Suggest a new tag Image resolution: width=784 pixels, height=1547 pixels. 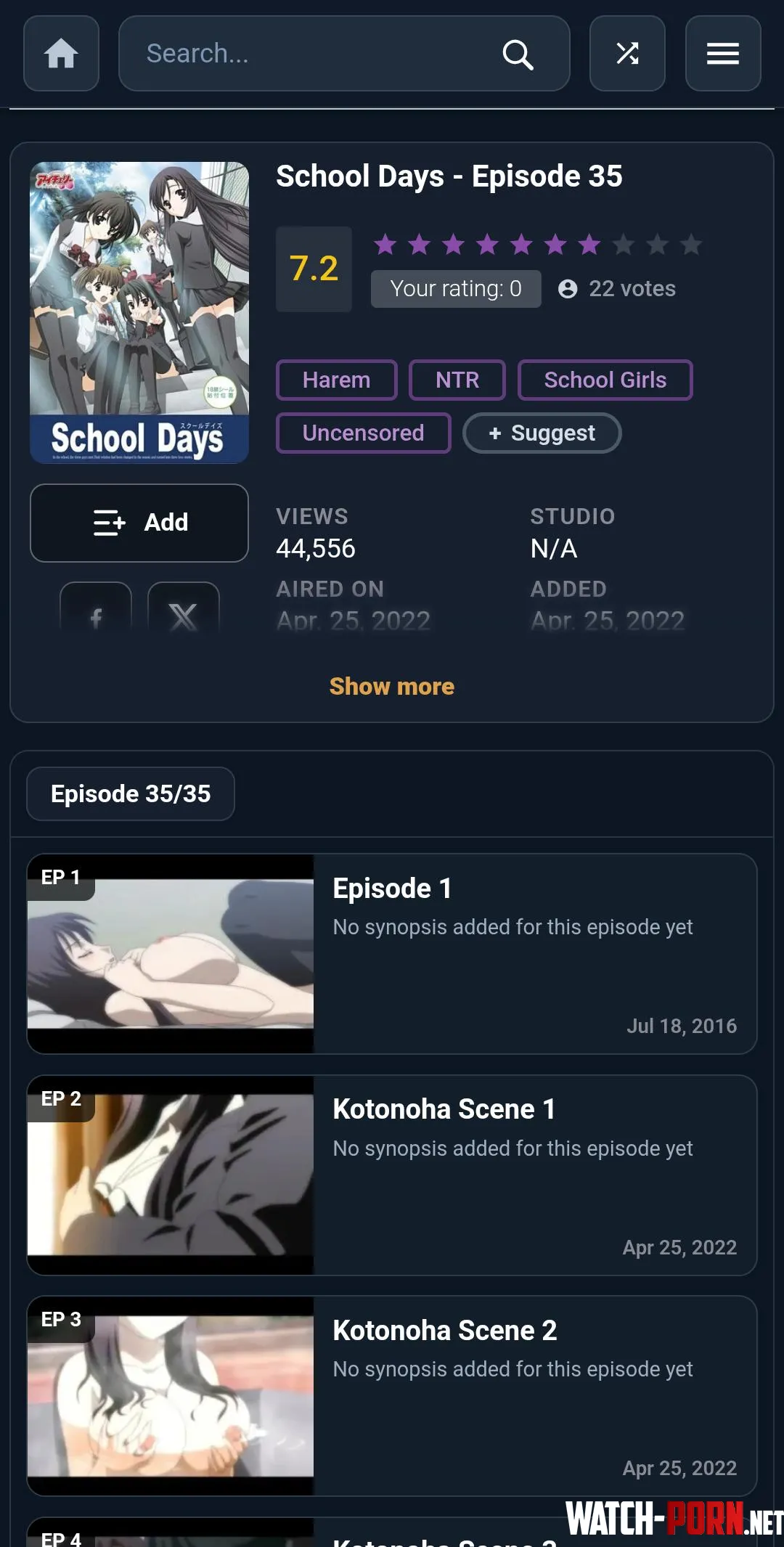coord(542,433)
